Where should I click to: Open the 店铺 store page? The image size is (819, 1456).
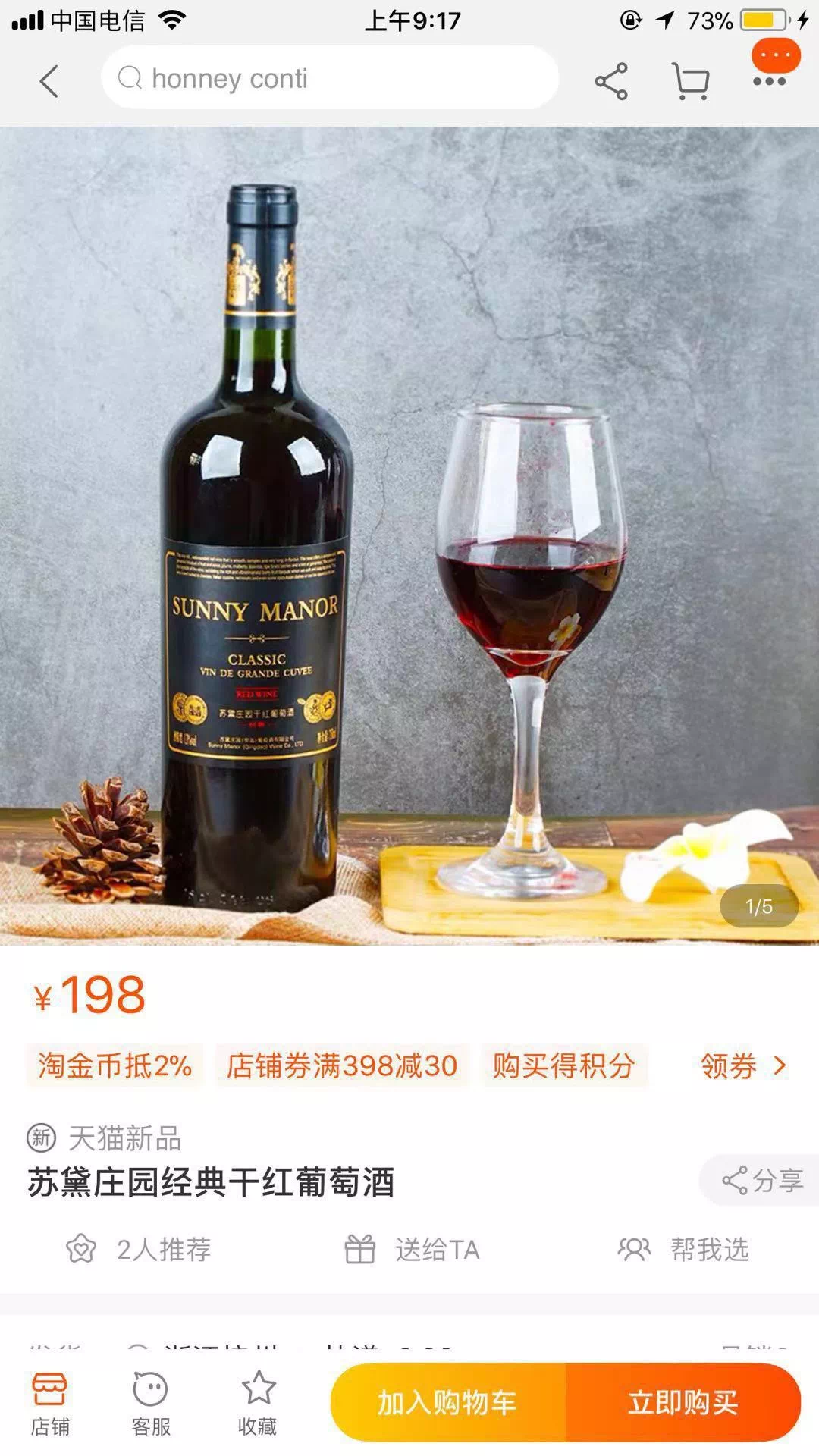pos(50,1403)
